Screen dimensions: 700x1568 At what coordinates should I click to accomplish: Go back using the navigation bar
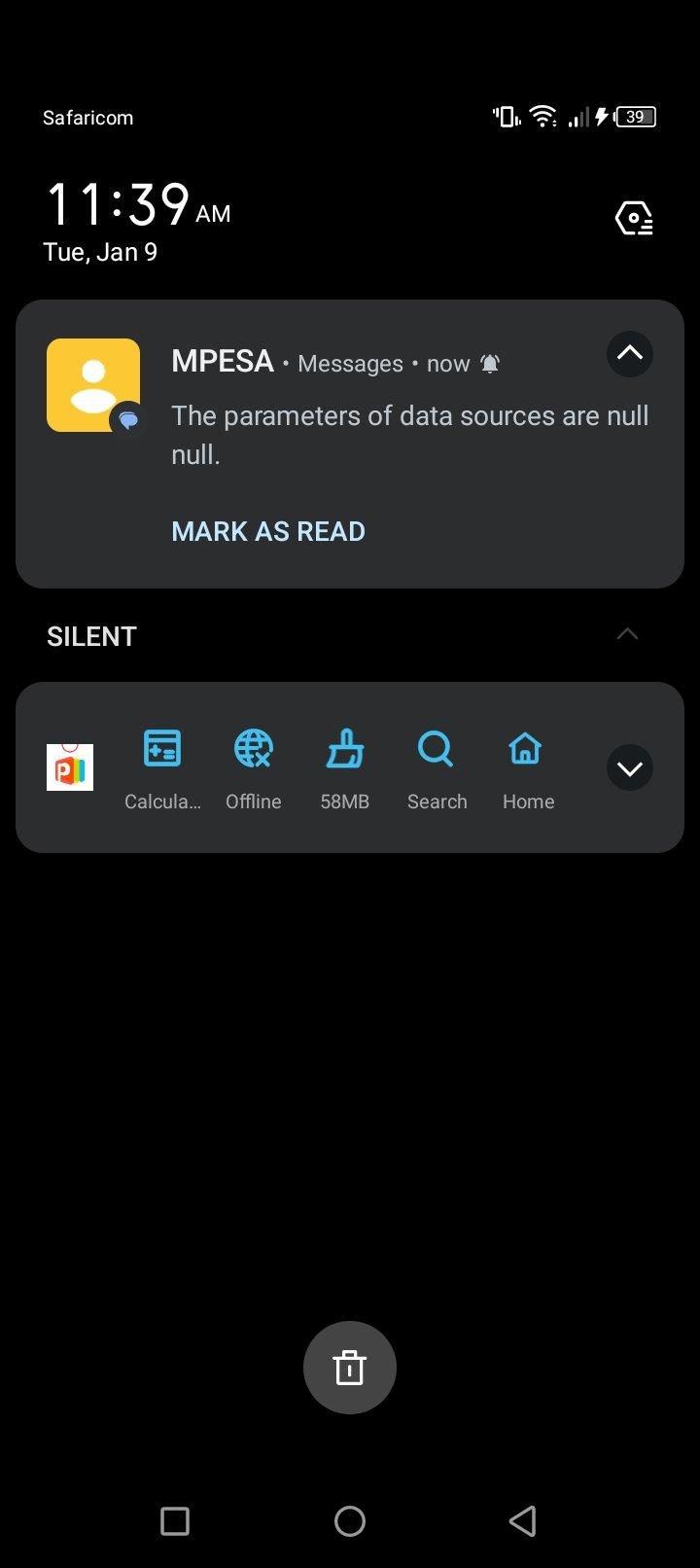(x=523, y=1520)
